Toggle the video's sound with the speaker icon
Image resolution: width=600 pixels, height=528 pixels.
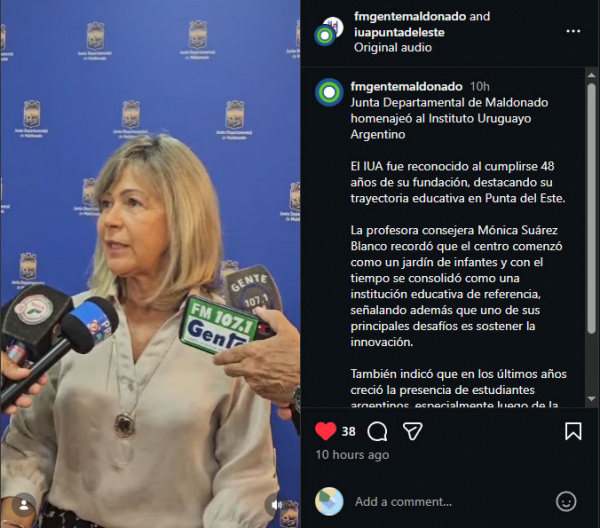tap(278, 503)
